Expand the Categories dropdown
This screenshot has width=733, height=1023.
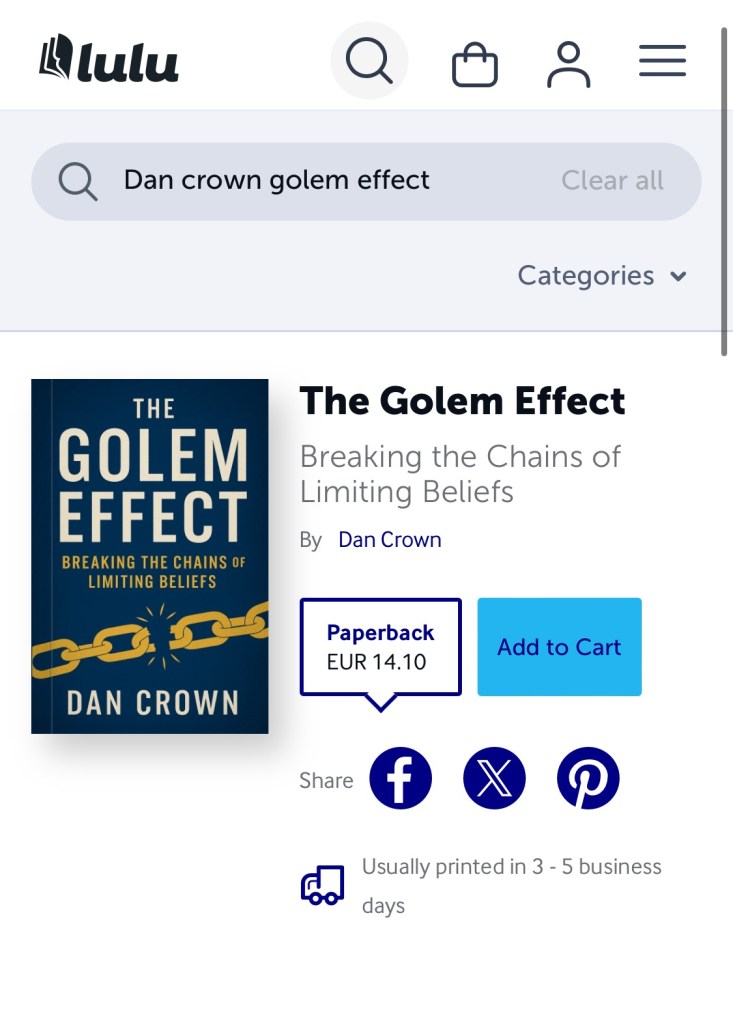[601, 276]
